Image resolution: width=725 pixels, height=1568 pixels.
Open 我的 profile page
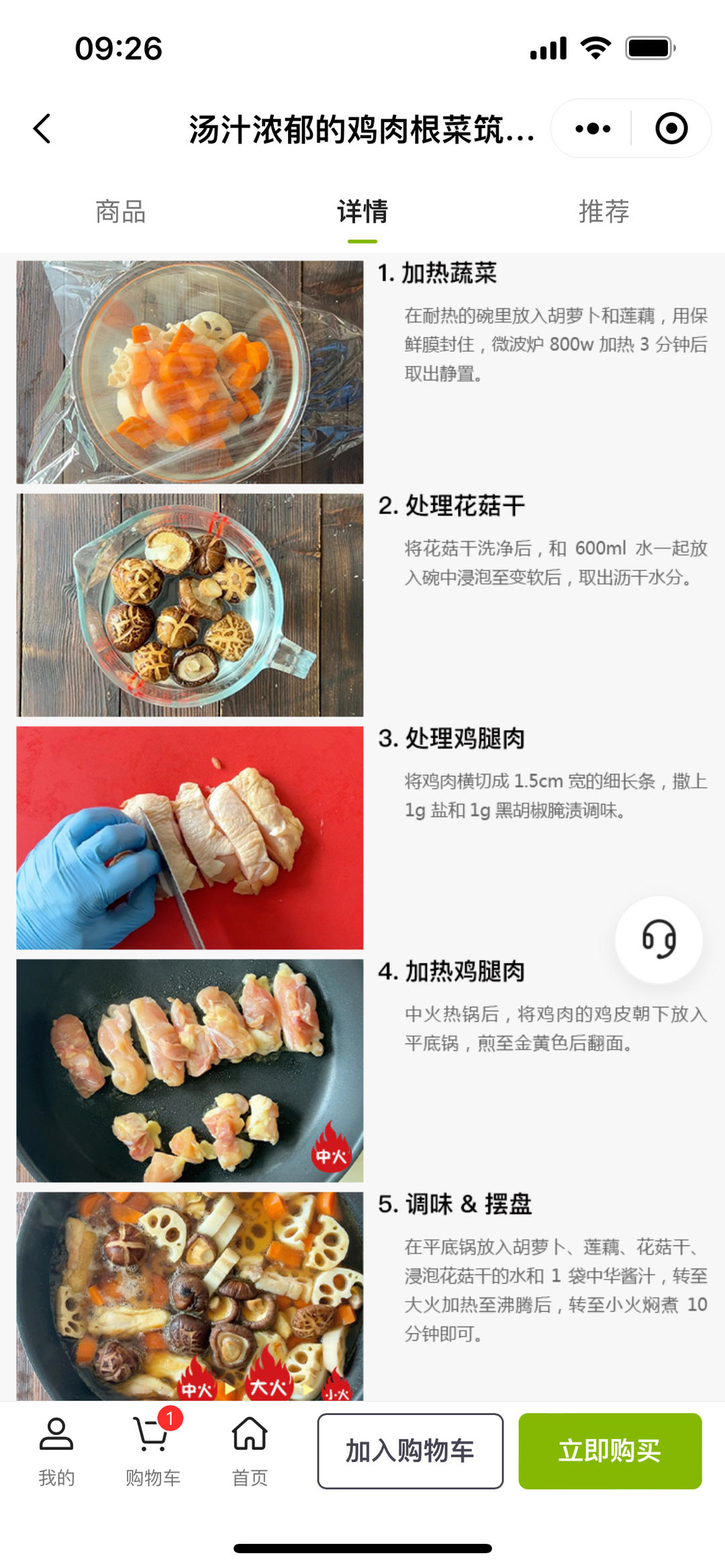(x=56, y=1451)
